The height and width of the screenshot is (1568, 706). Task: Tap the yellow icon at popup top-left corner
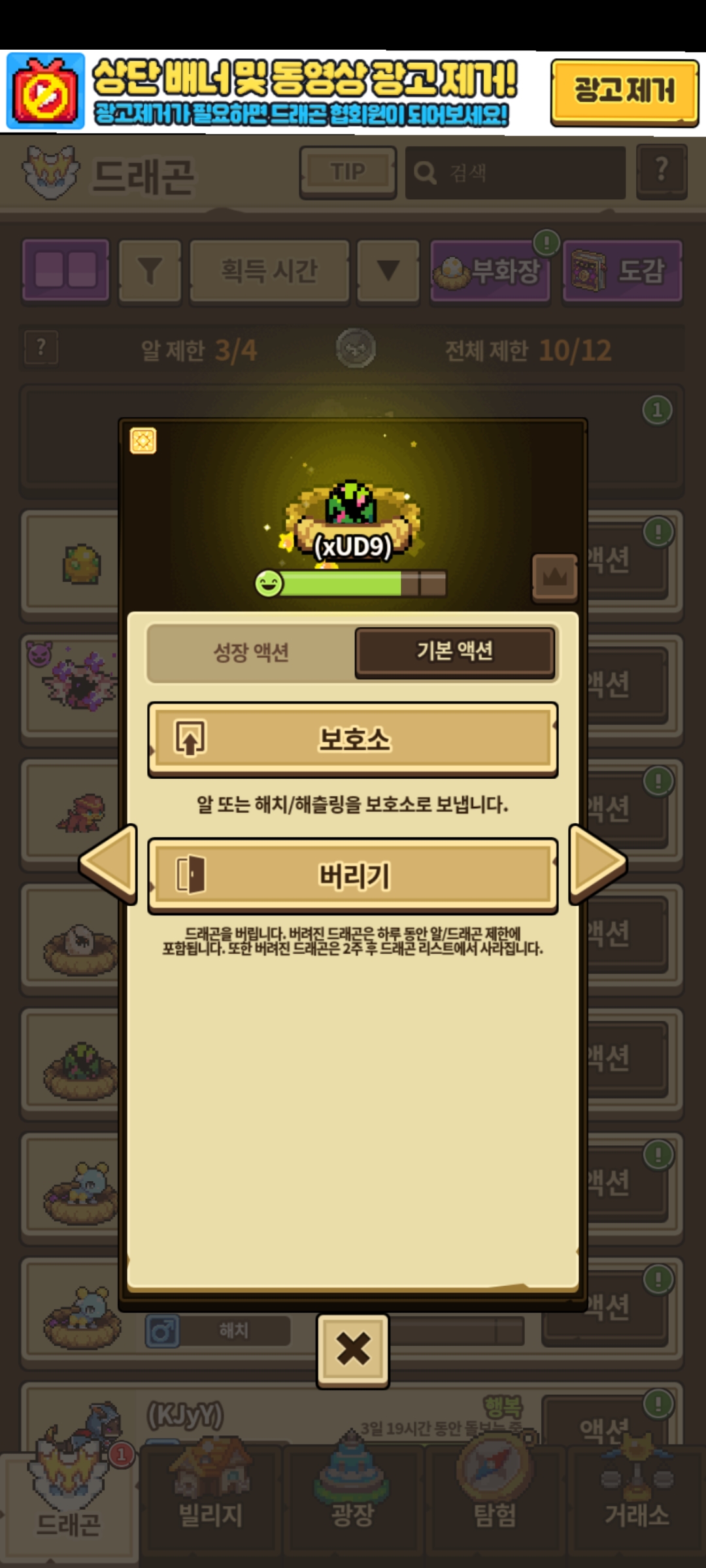[143, 441]
